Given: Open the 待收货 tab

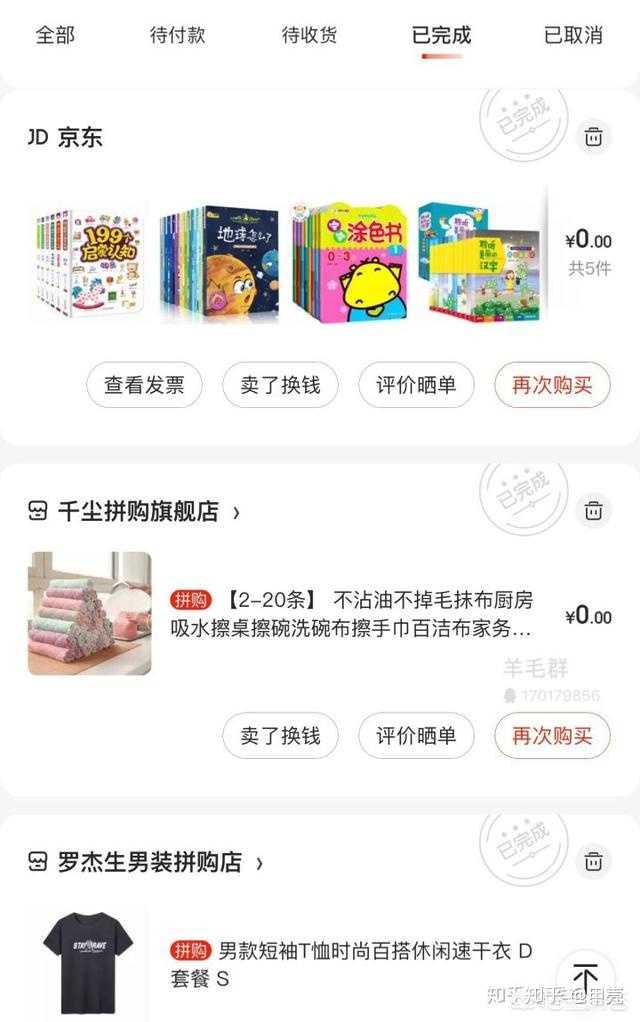Looking at the screenshot, I should [x=309, y=35].
